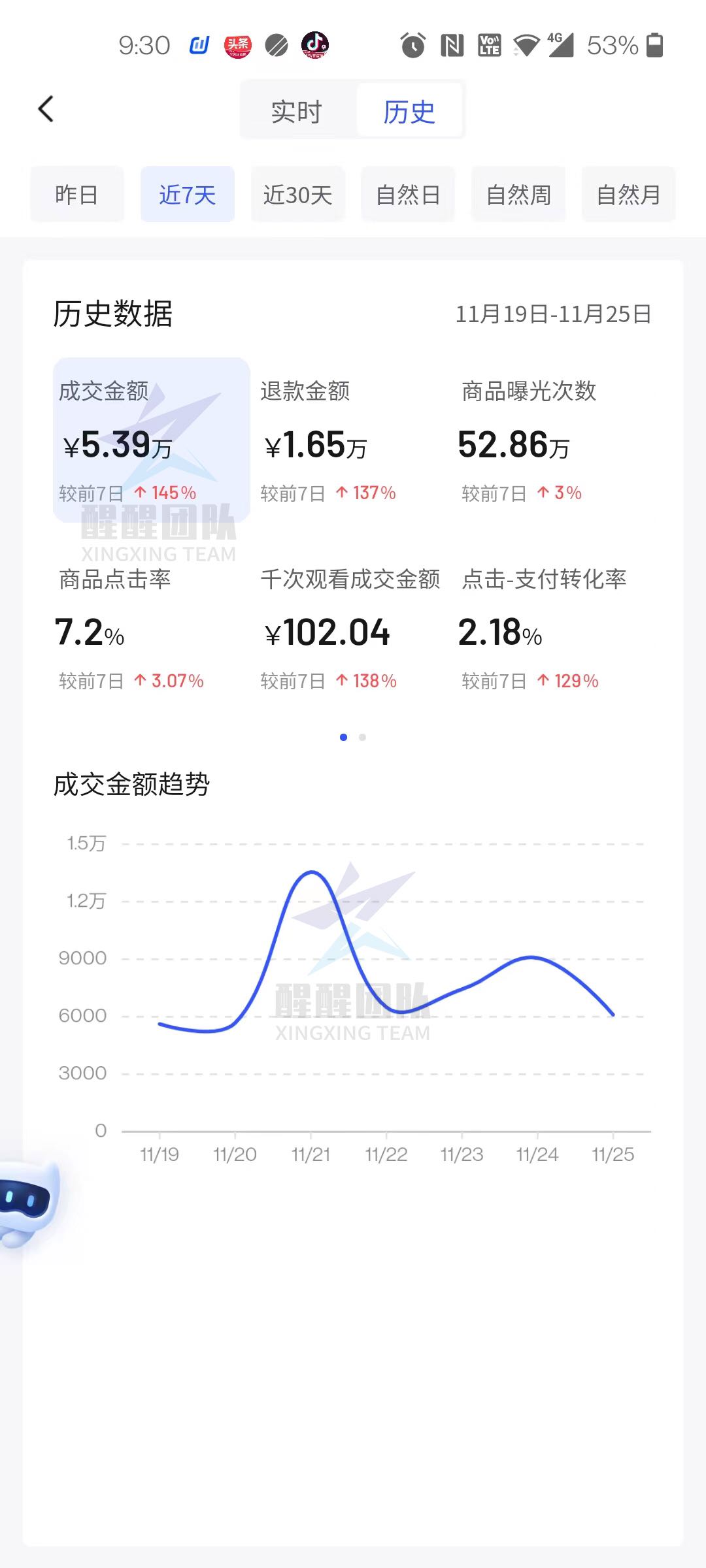Select the 自然周 filter
Screen dimensions: 706x1568
(518, 194)
